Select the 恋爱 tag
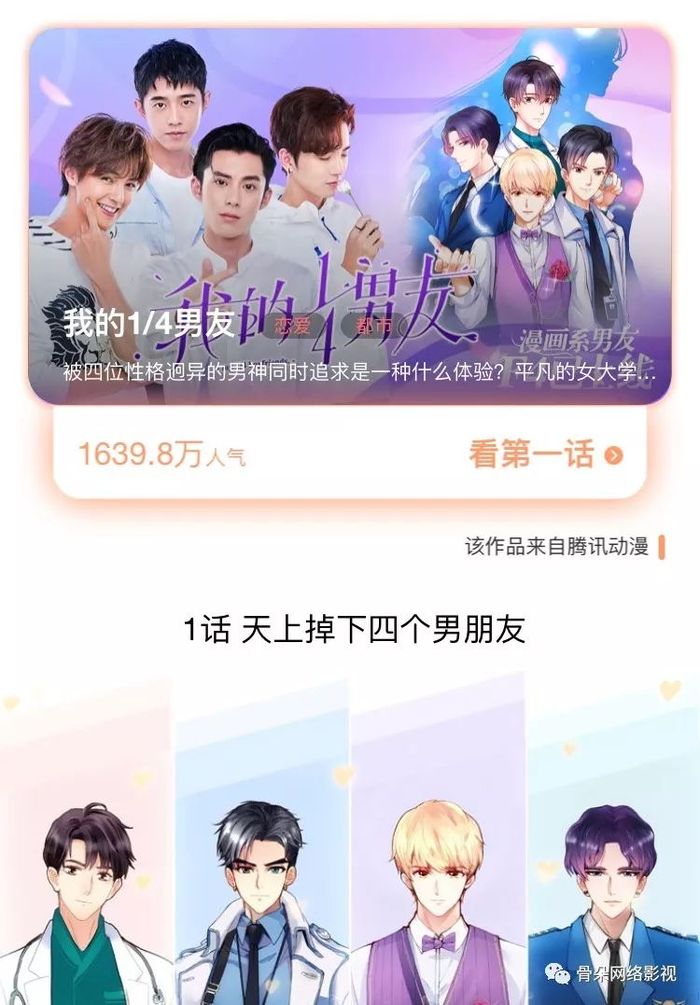Screen dimensions: 700x1005 click(300, 326)
